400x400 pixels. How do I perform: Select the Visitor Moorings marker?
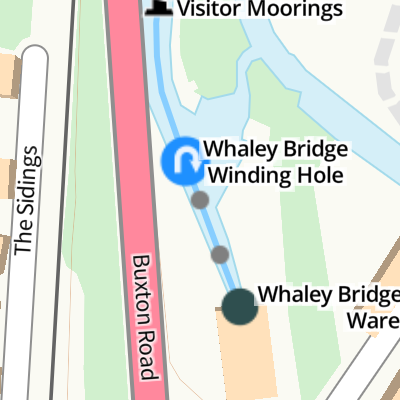(159, 7)
